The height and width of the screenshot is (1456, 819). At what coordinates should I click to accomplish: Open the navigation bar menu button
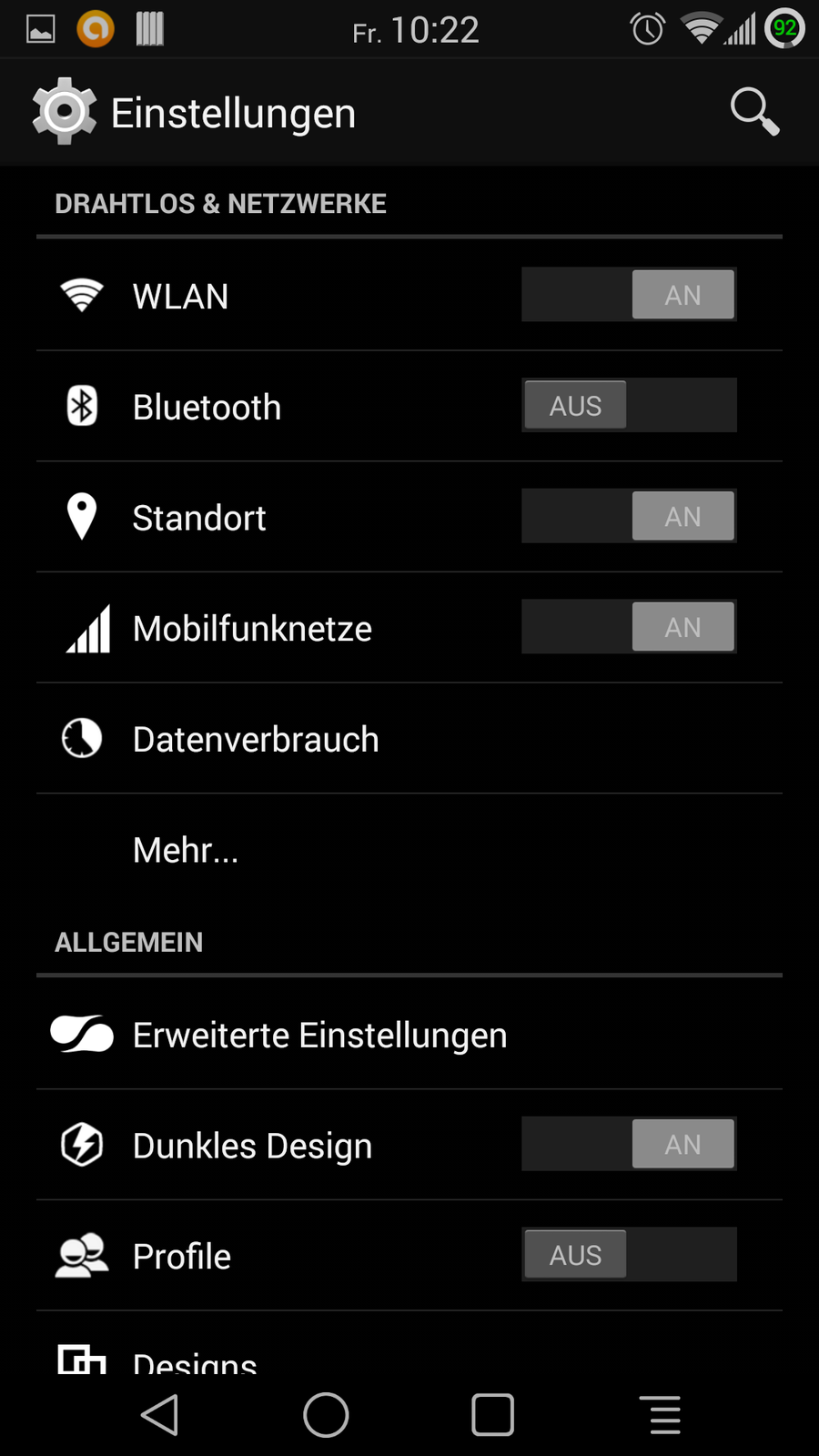tap(664, 1415)
